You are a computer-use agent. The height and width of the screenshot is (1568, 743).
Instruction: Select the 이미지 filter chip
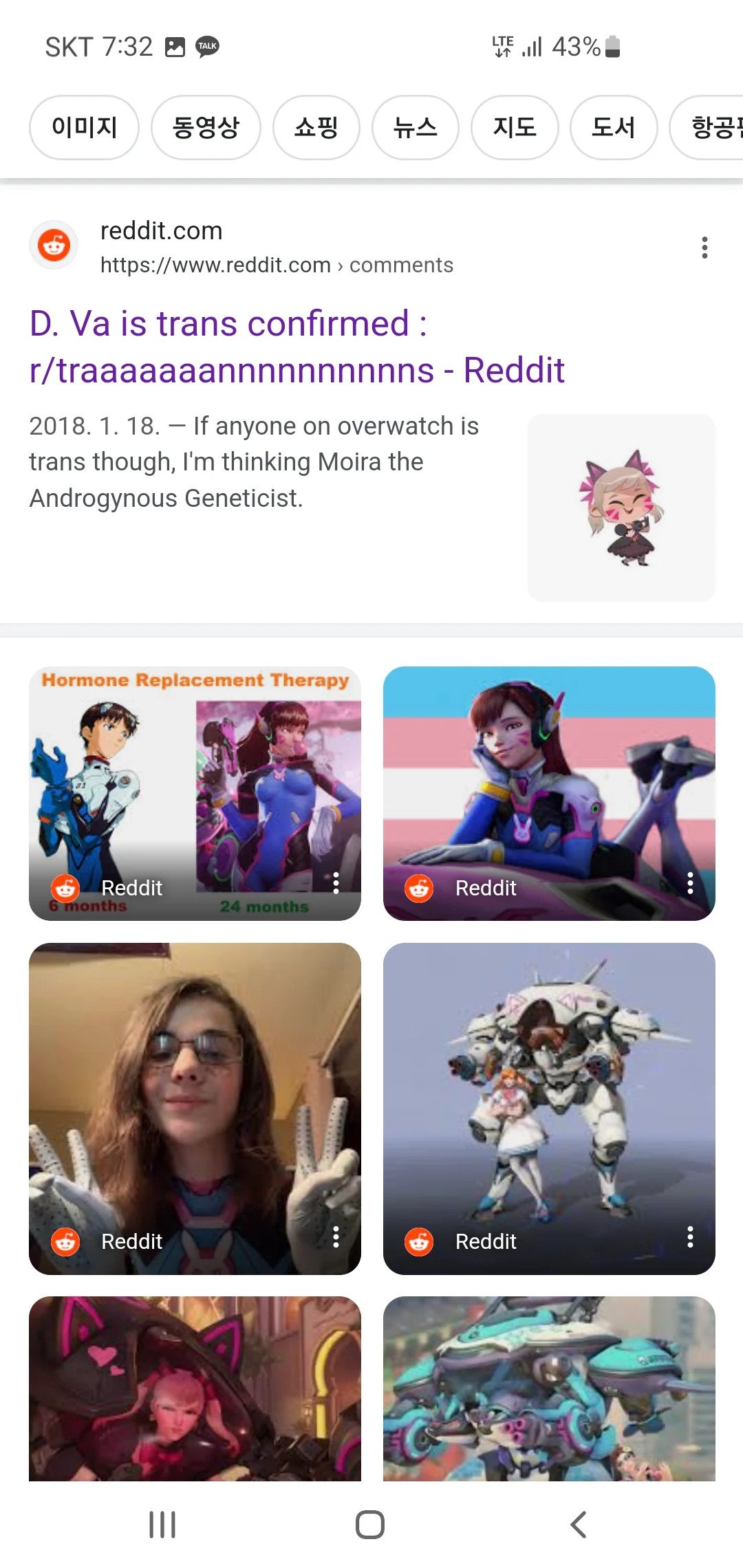pyautogui.click(x=84, y=127)
